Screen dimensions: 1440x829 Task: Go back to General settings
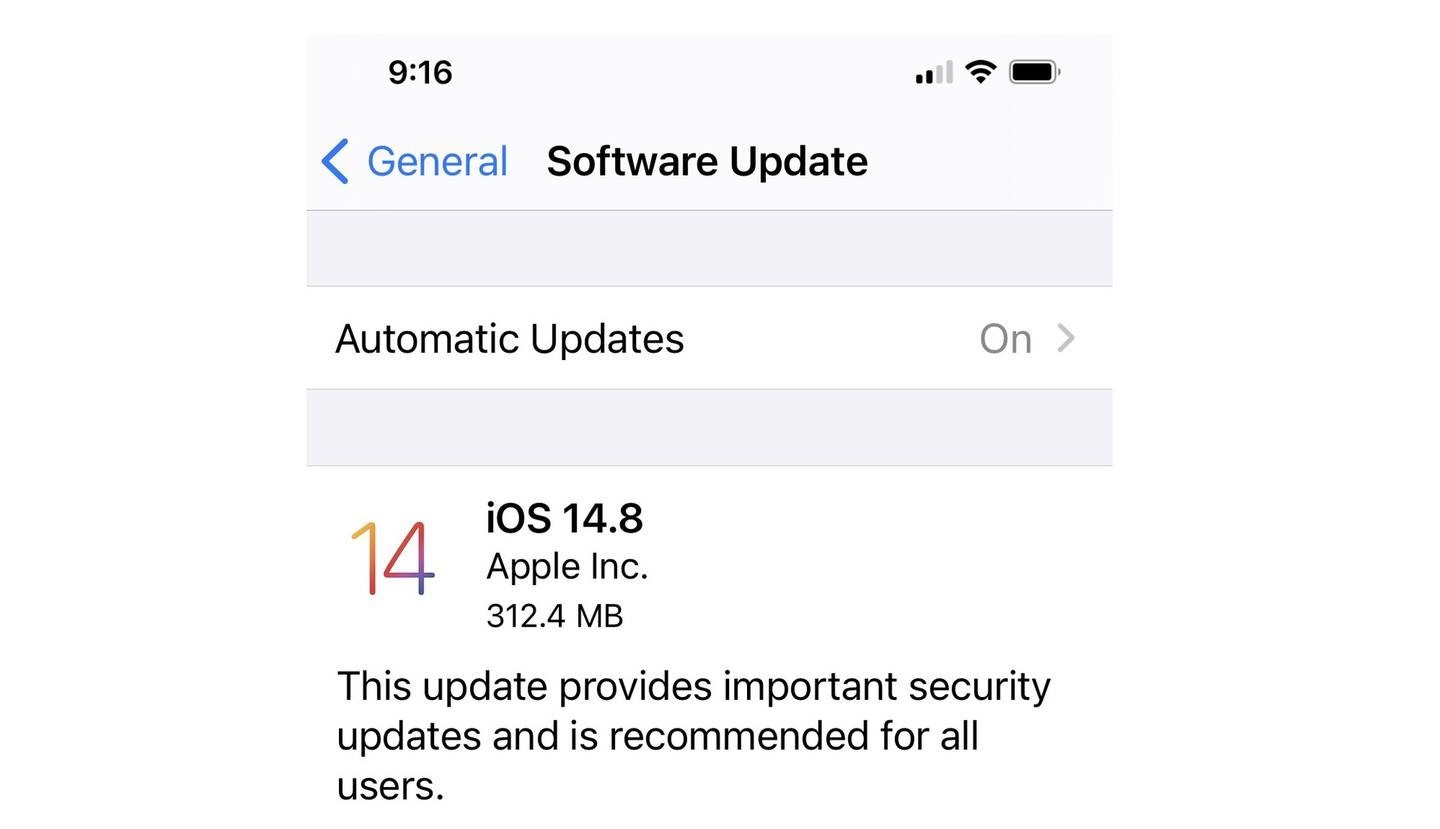pos(415,161)
